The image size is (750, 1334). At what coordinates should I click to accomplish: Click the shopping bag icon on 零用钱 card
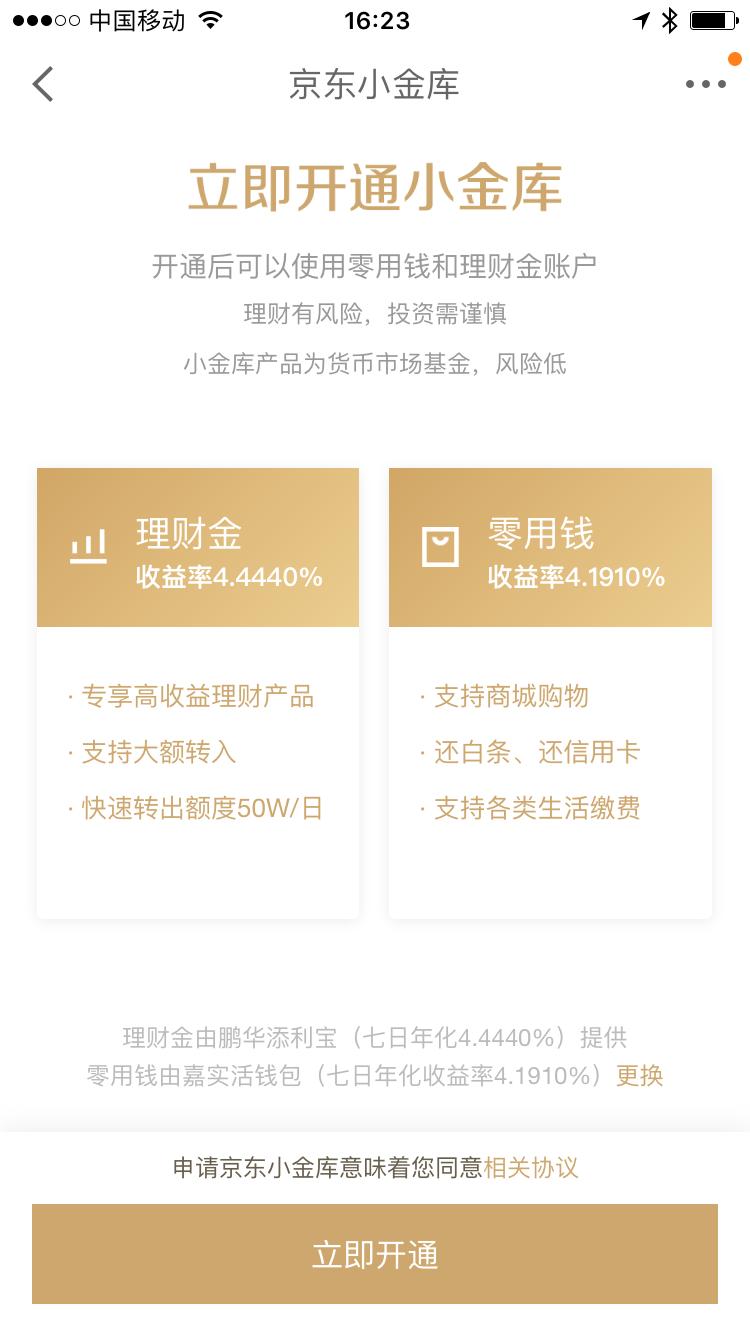tap(438, 546)
